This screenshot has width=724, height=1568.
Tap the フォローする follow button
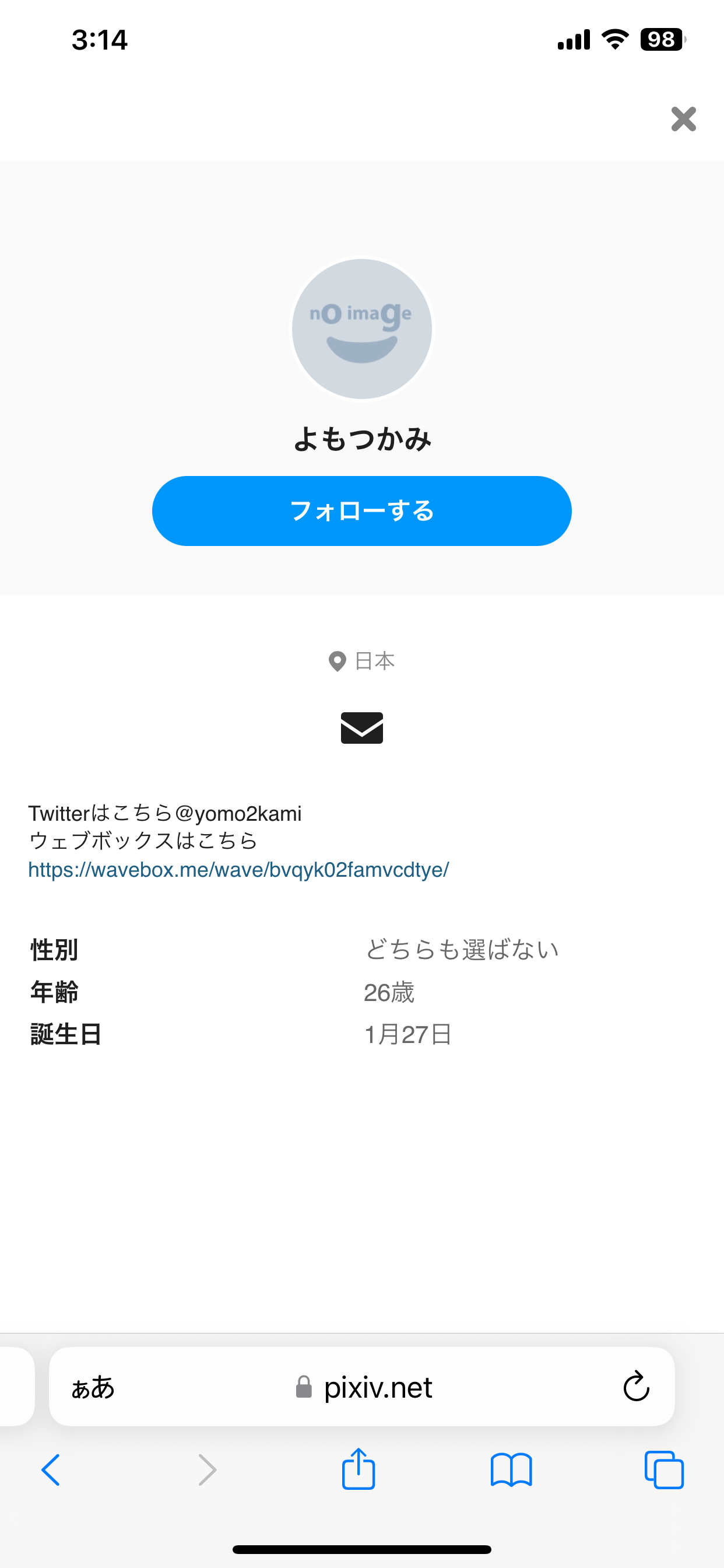(361, 510)
